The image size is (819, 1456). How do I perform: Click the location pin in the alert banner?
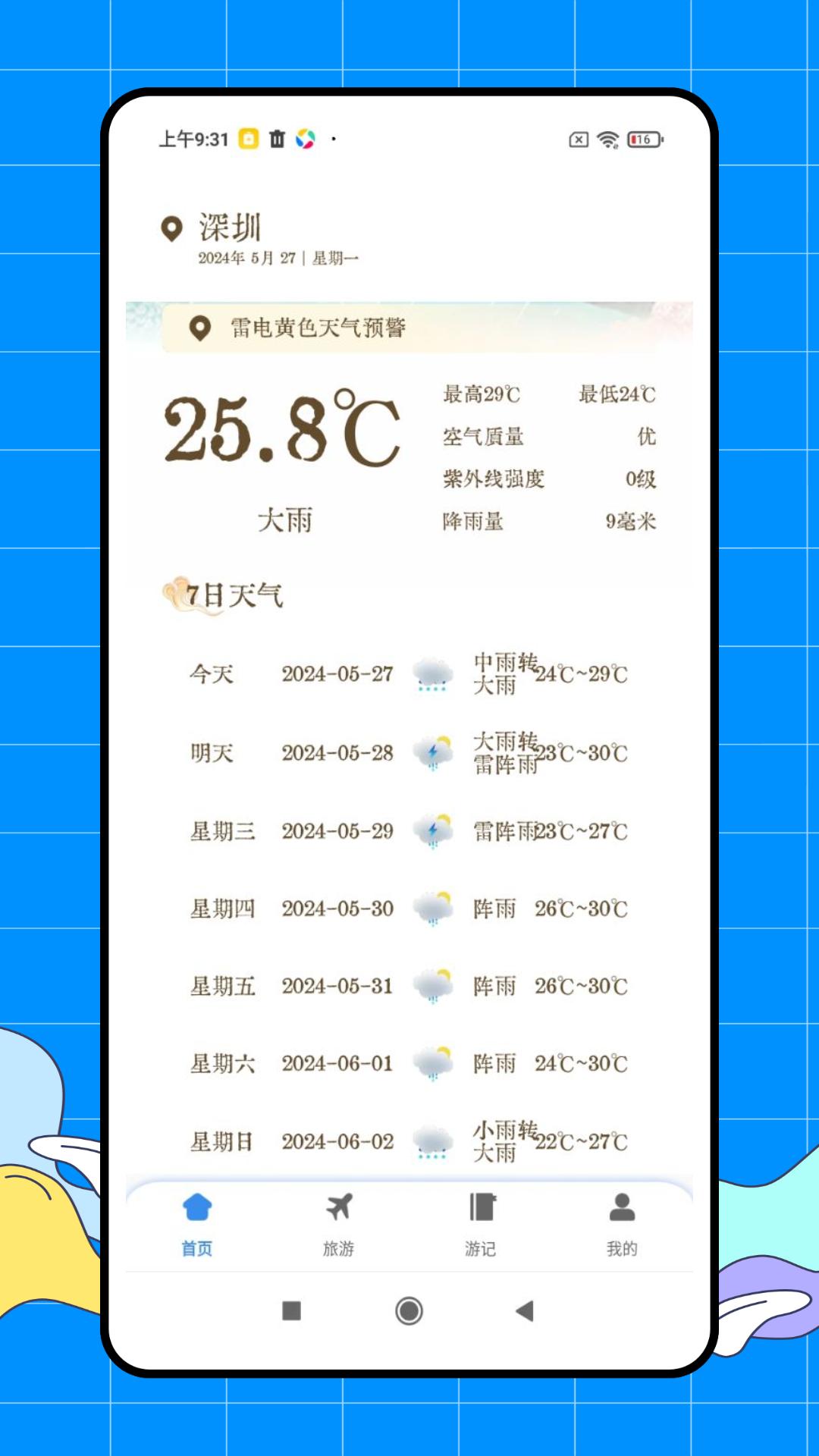[199, 329]
